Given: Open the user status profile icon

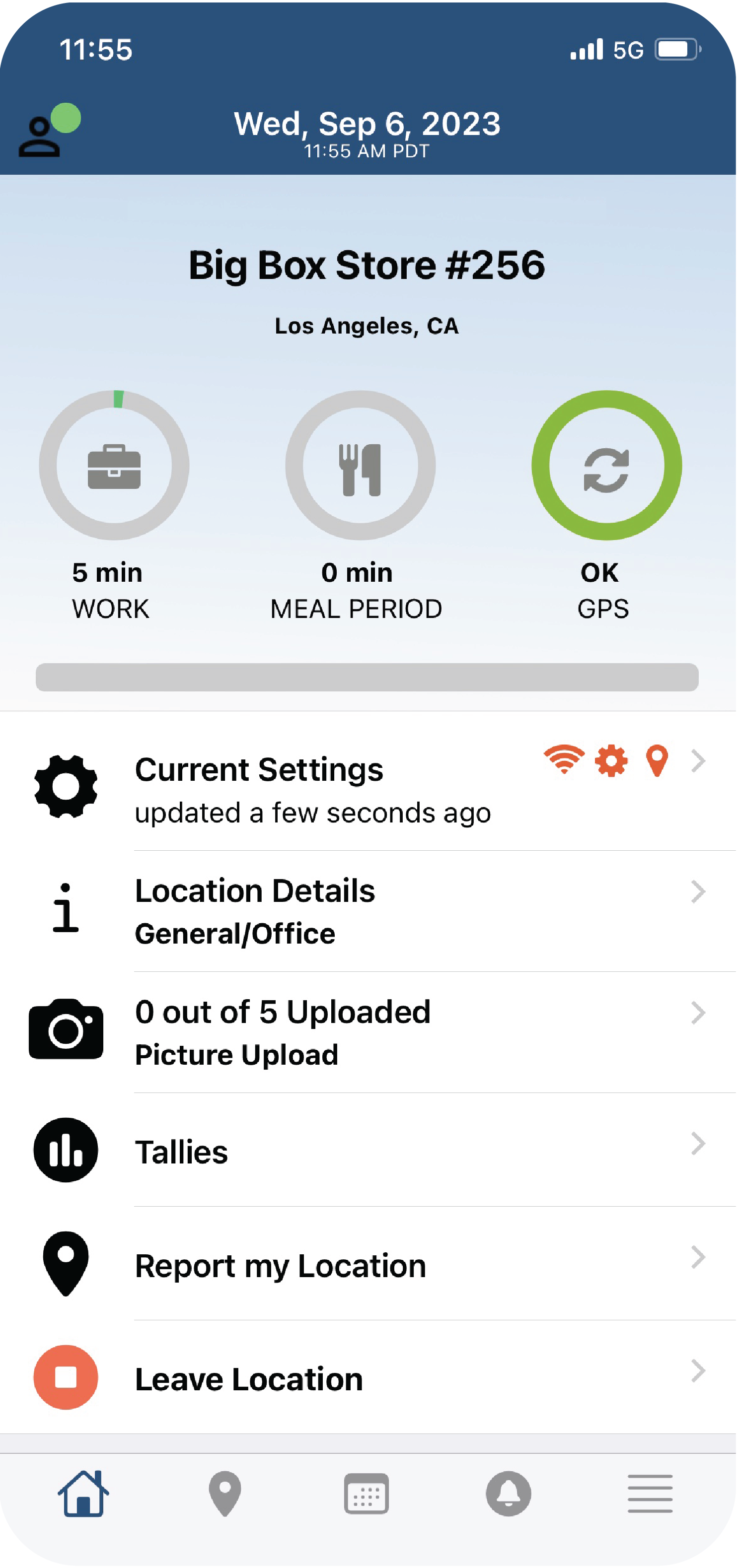Looking at the screenshot, I should pyautogui.click(x=48, y=131).
